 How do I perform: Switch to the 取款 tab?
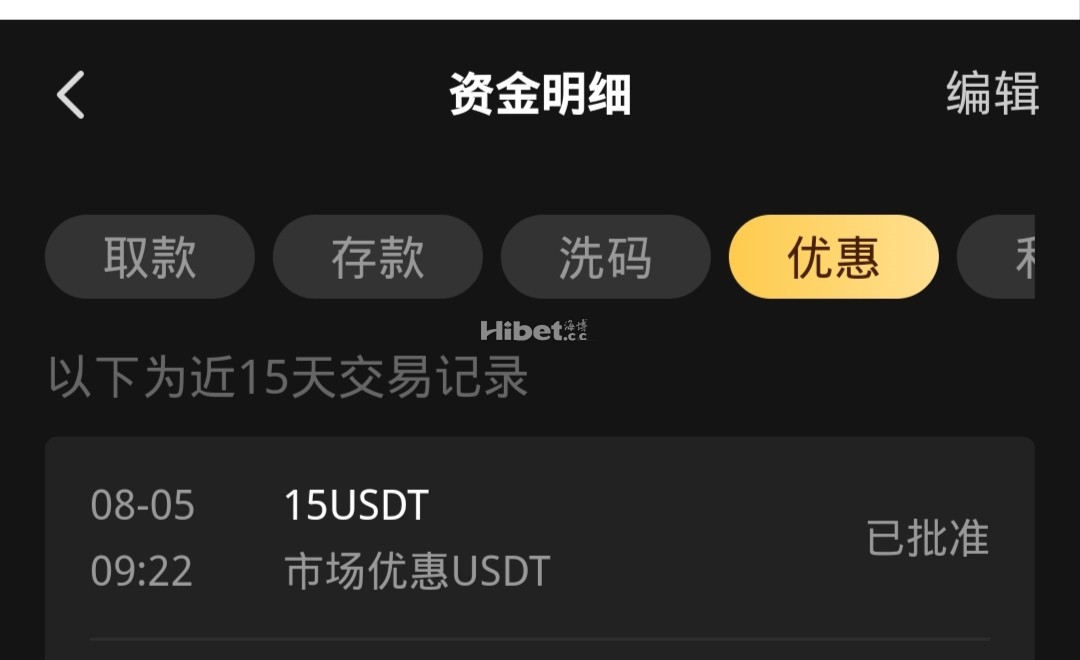(150, 257)
